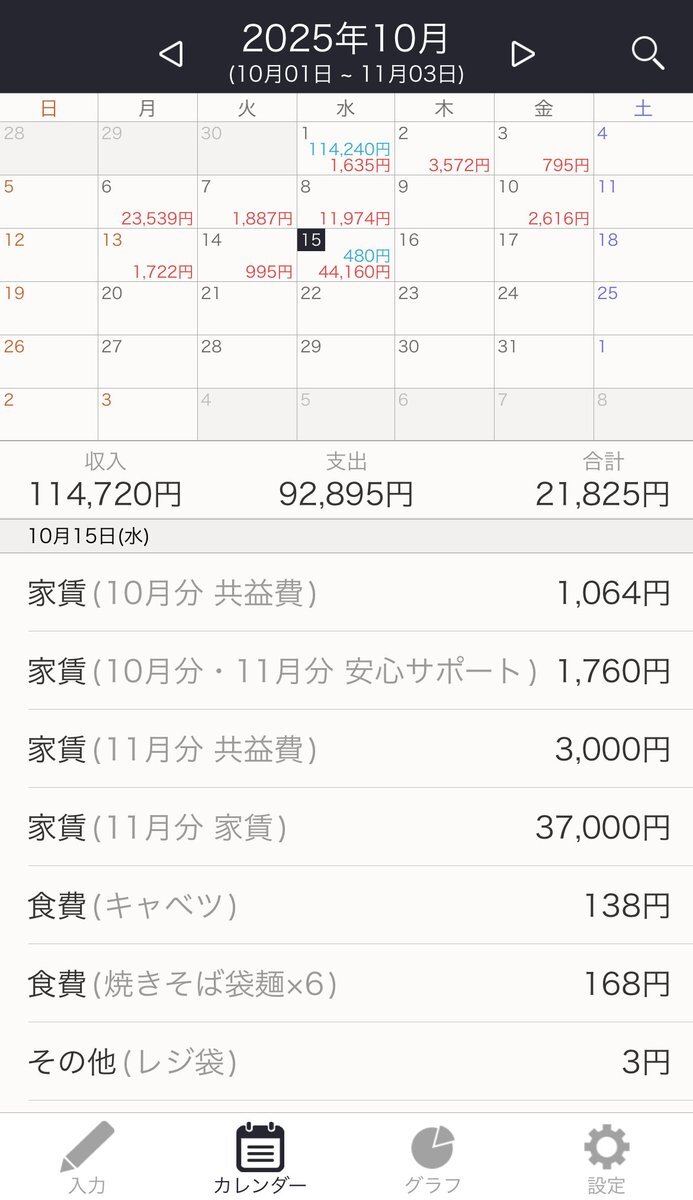Open the 設定 tab
693x1200 pixels.
[x=606, y=1158]
